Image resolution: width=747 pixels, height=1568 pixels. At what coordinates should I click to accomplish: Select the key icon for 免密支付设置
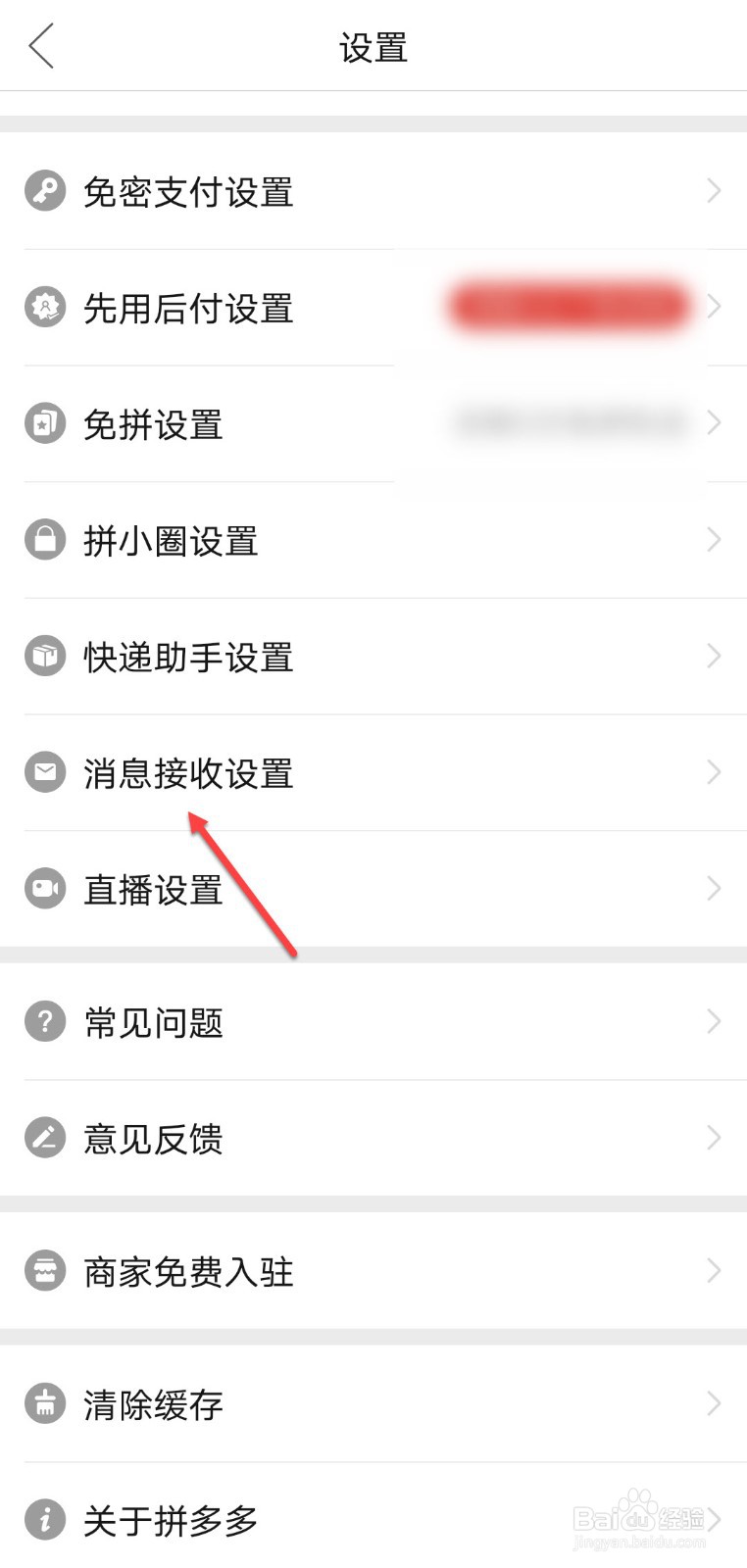click(x=44, y=191)
